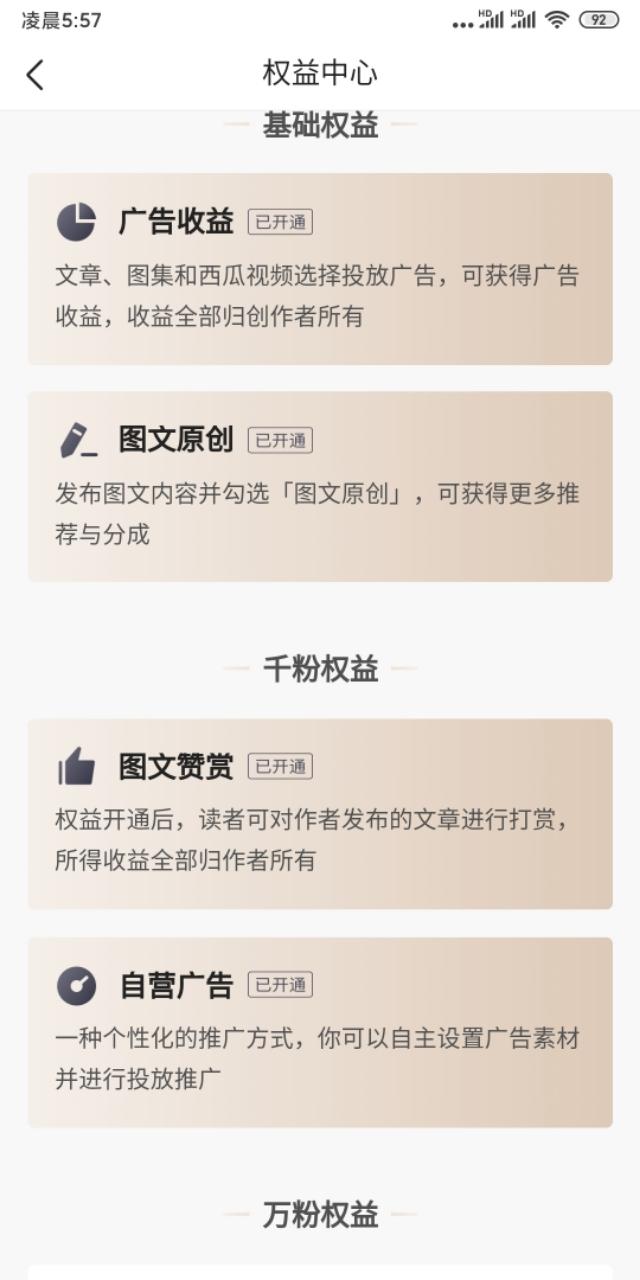Open the 广告收益 card
The width and height of the screenshot is (640, 1280).
point(320,269)
